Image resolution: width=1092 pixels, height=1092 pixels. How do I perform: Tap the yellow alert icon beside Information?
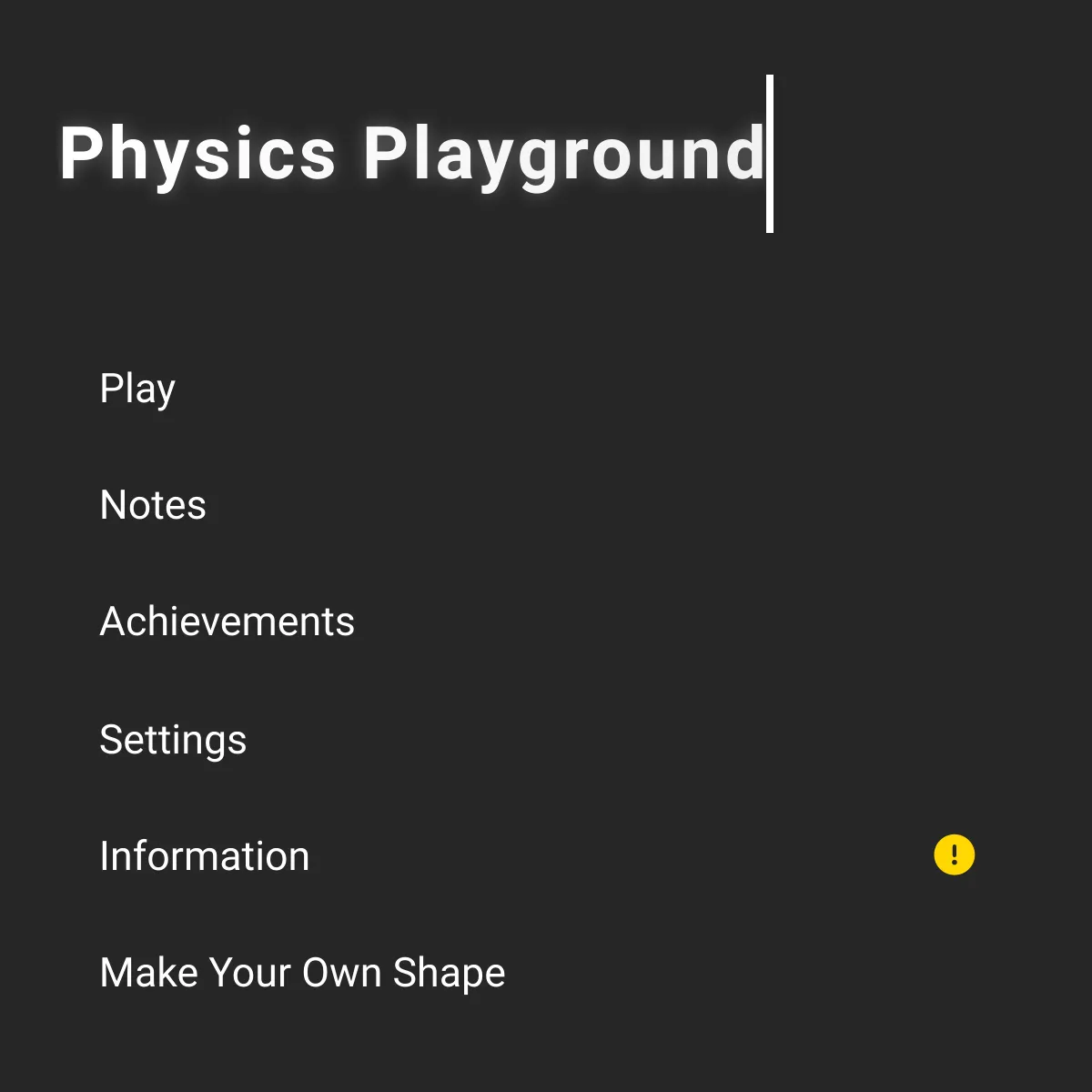[x=954, y=855]
